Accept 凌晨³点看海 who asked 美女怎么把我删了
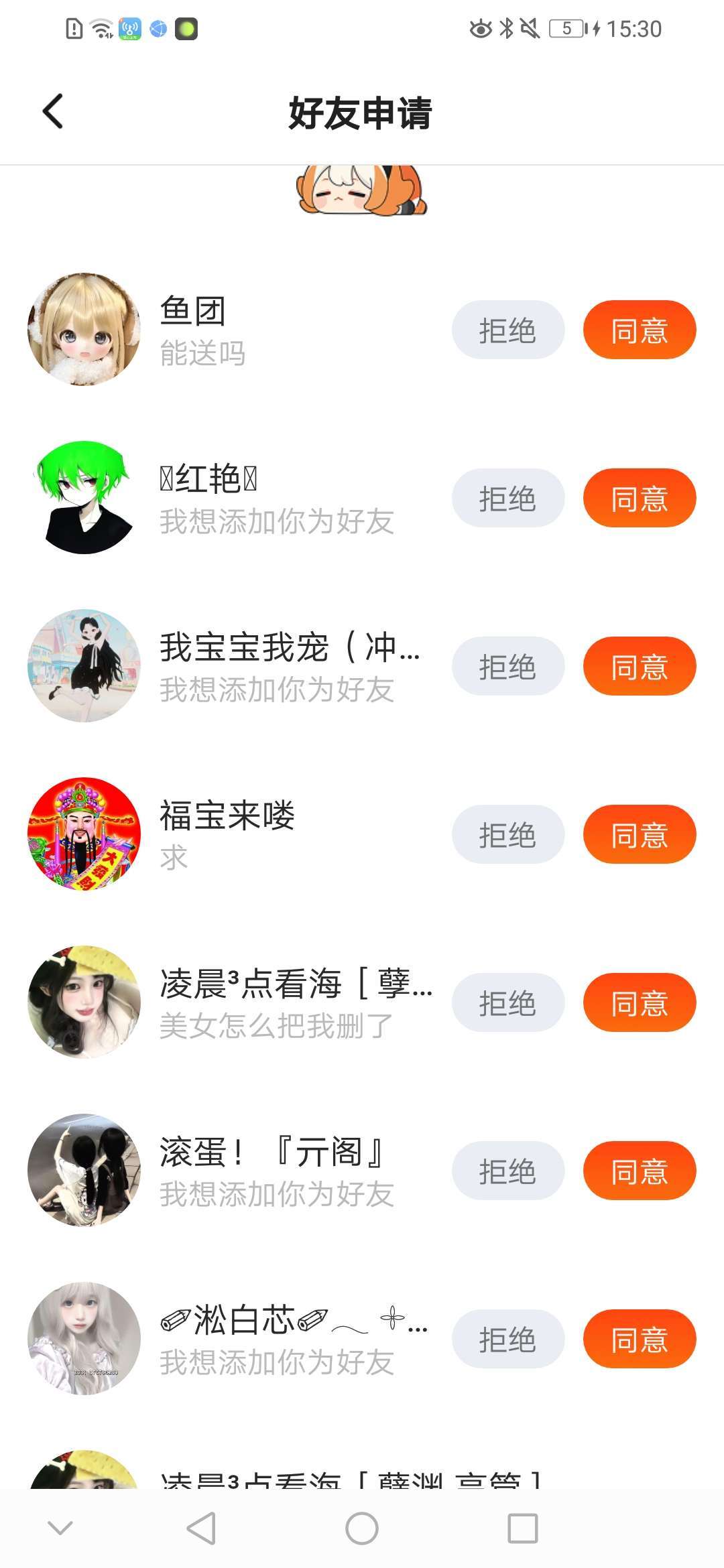 point(639,1003)
